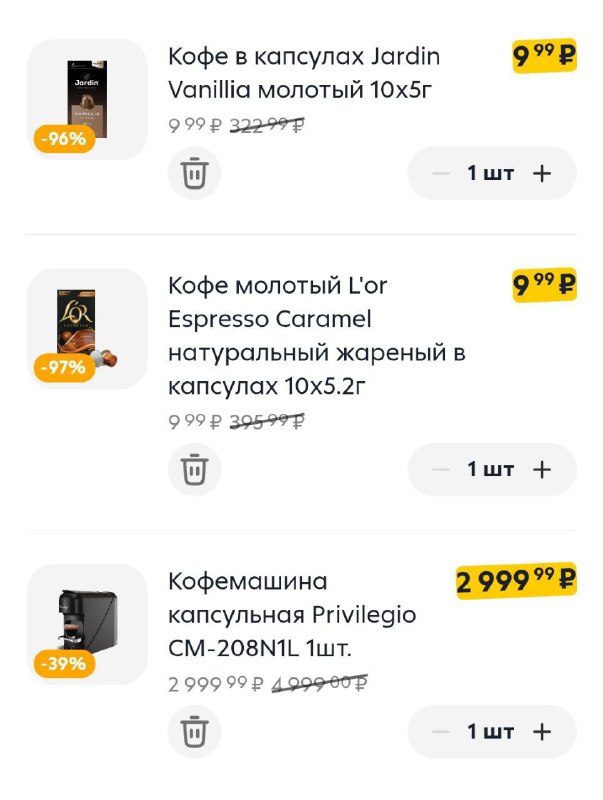Decrease quantity of Jardin Vanillia capsules
Viewport: 603px width, 800px height.
point(441,173)
